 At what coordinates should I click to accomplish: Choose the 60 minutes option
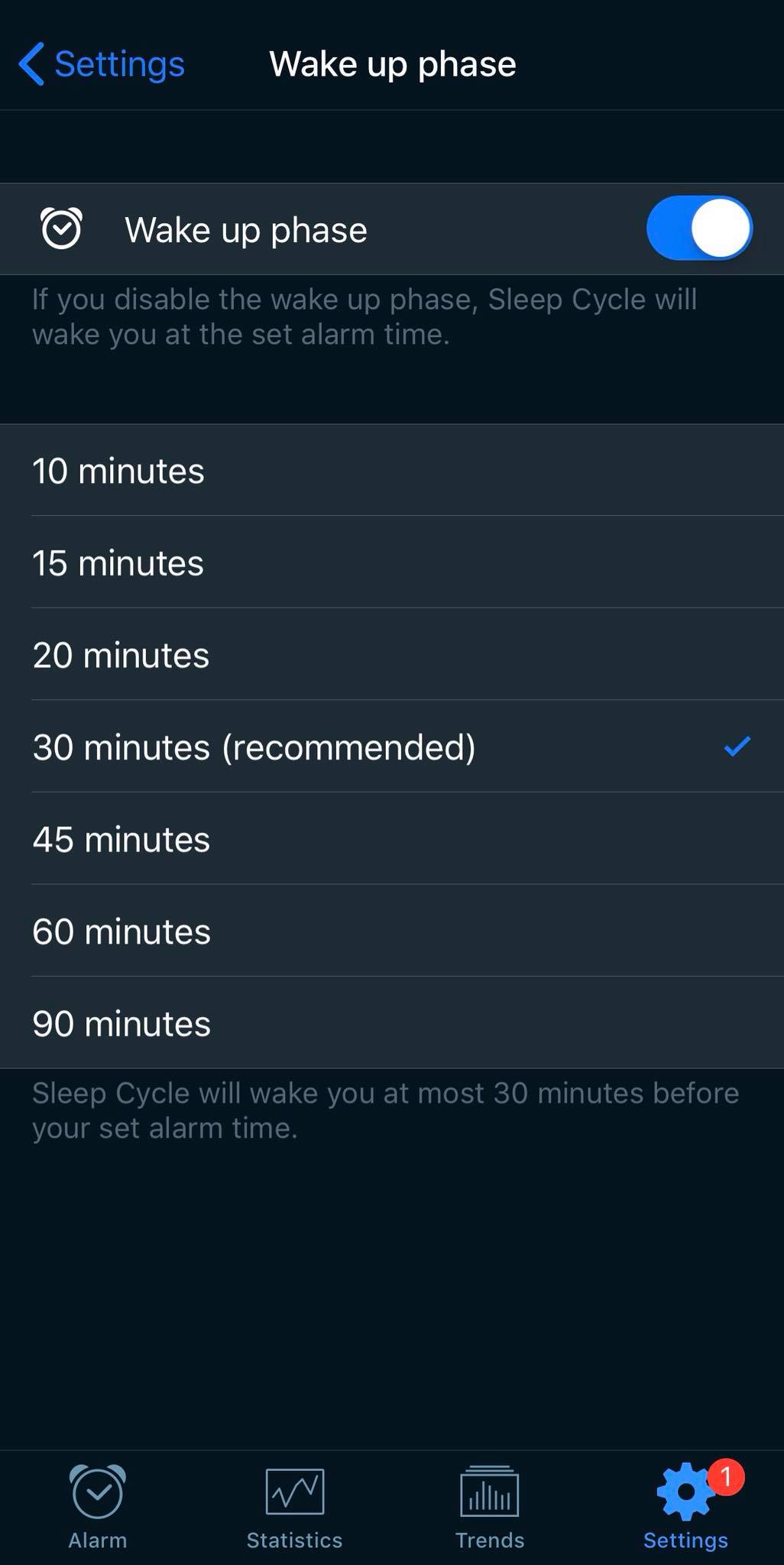point(392,931)
